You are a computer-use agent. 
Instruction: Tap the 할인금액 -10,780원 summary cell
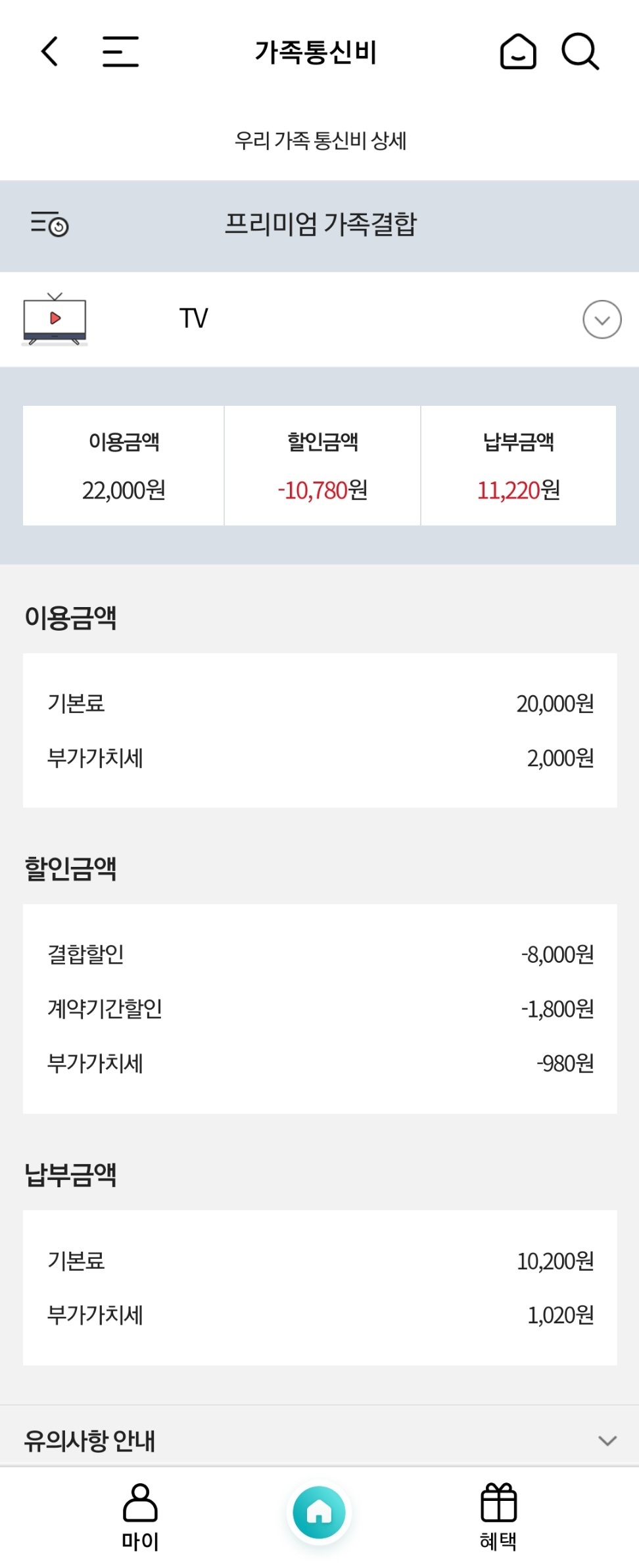321,467
